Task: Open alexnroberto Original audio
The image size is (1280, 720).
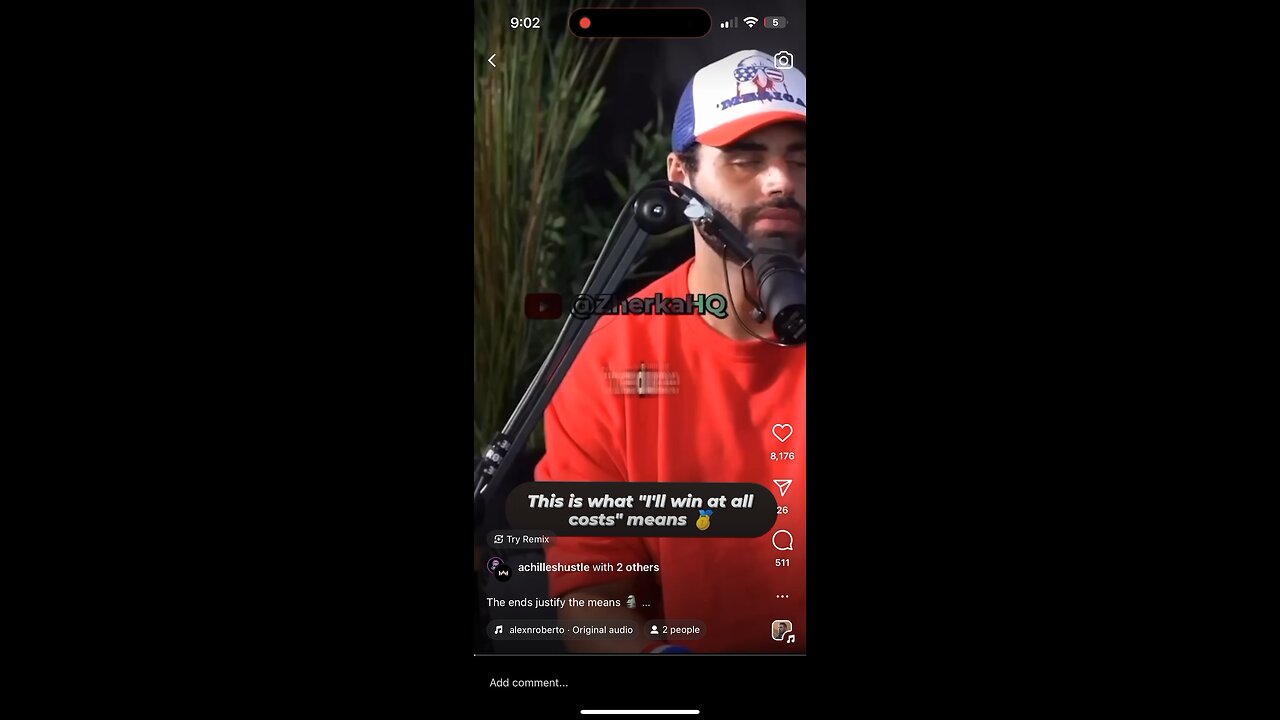Action: coord(563,630)
